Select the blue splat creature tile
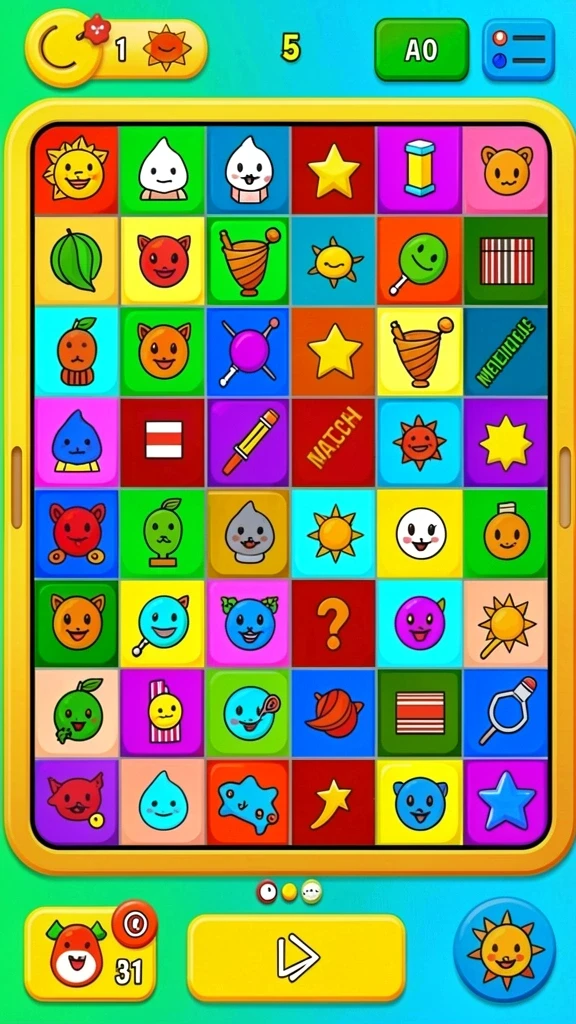The height and width of the screenshot is (1024, 576). coord(248,801)
